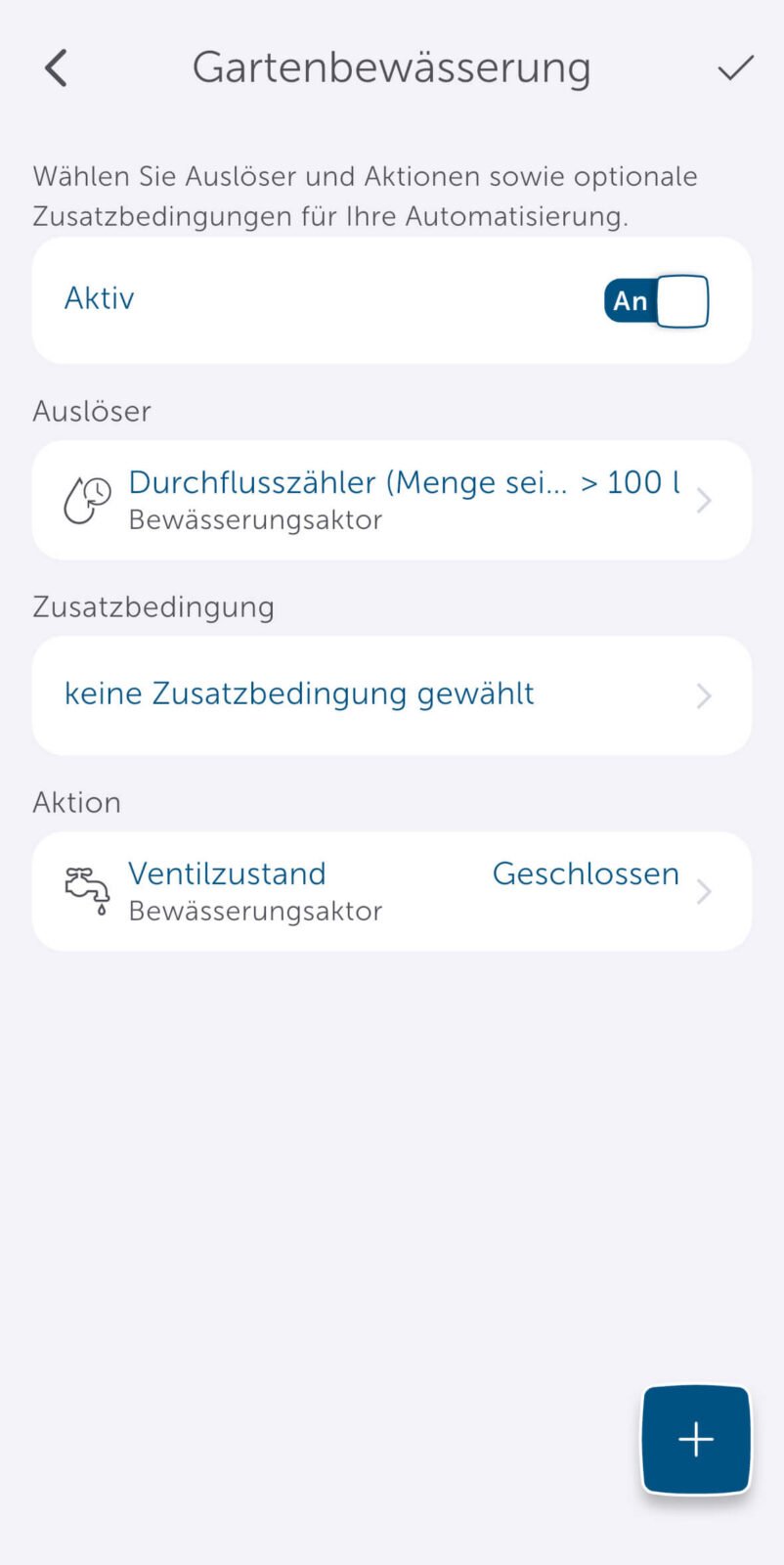This screenshot has height=1565, width=784.
Task: Disable the automation via the An switch
Action: [655, 300]
